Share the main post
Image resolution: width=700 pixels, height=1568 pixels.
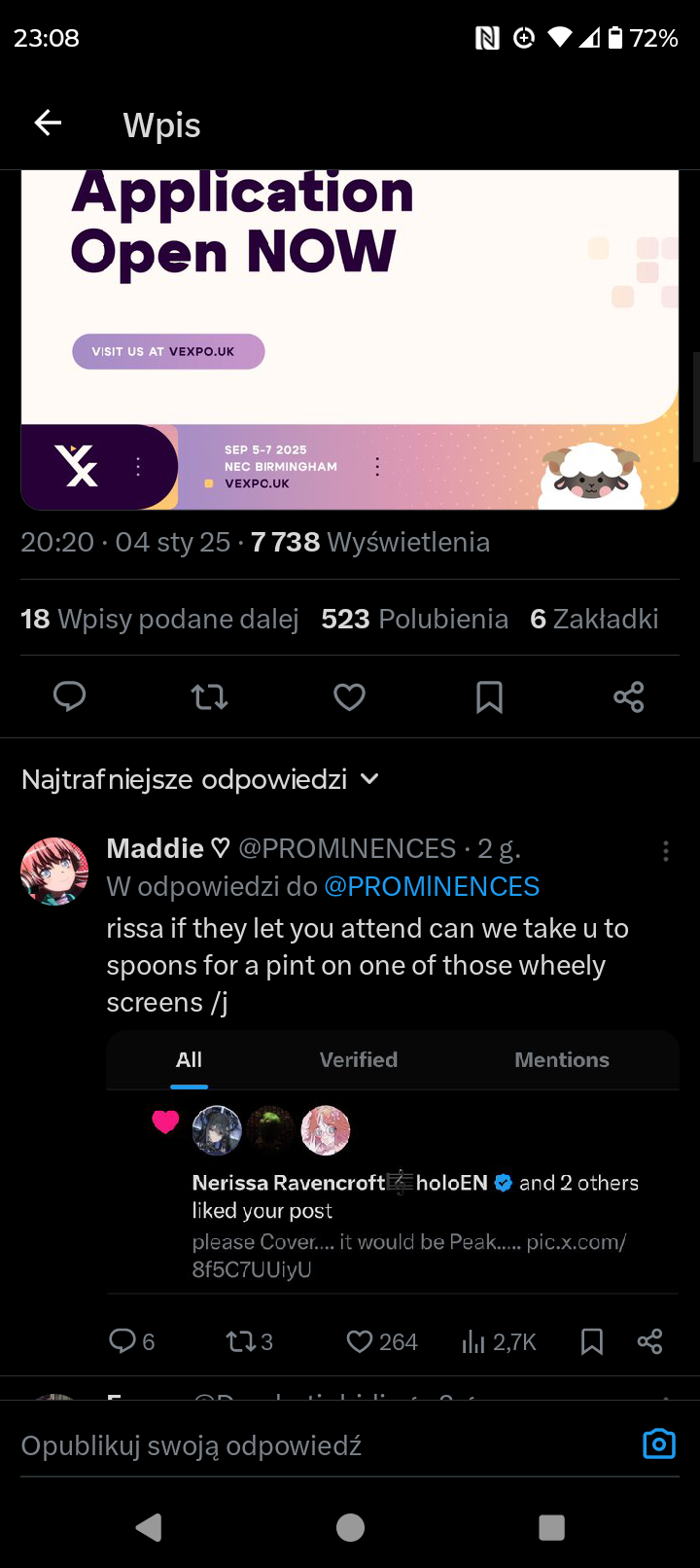629,696
